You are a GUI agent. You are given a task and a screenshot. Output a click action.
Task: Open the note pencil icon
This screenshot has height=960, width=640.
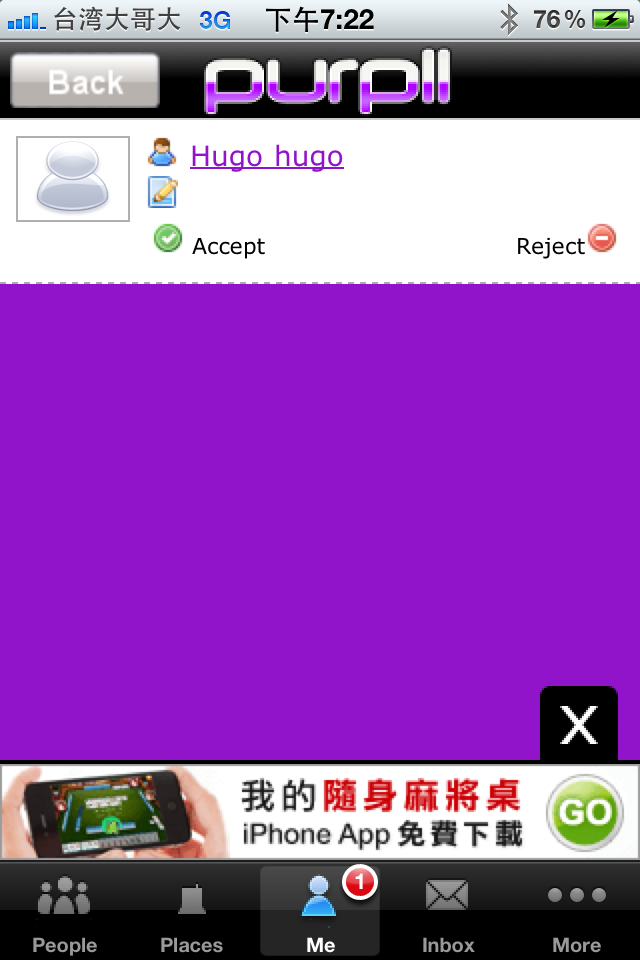[x=162, y=192]
